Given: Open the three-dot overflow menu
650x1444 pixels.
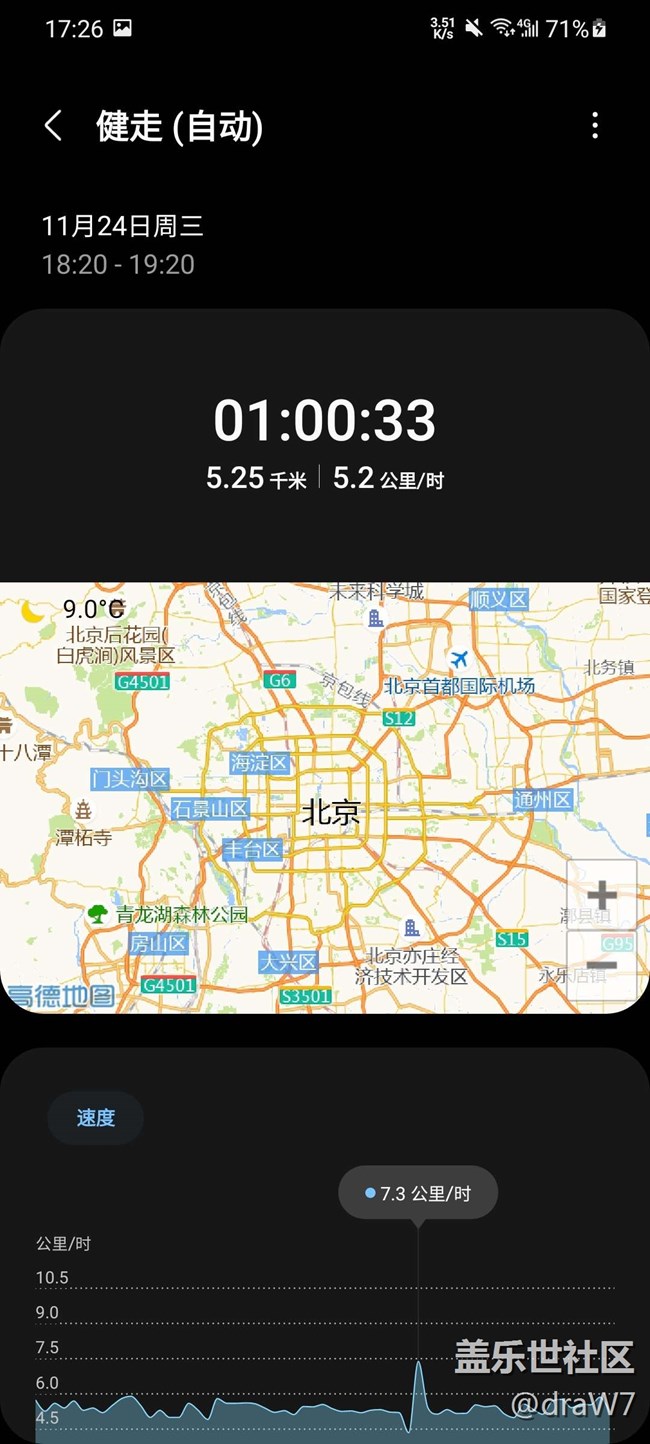Looking at the screenshot, I should coord(595,126).
